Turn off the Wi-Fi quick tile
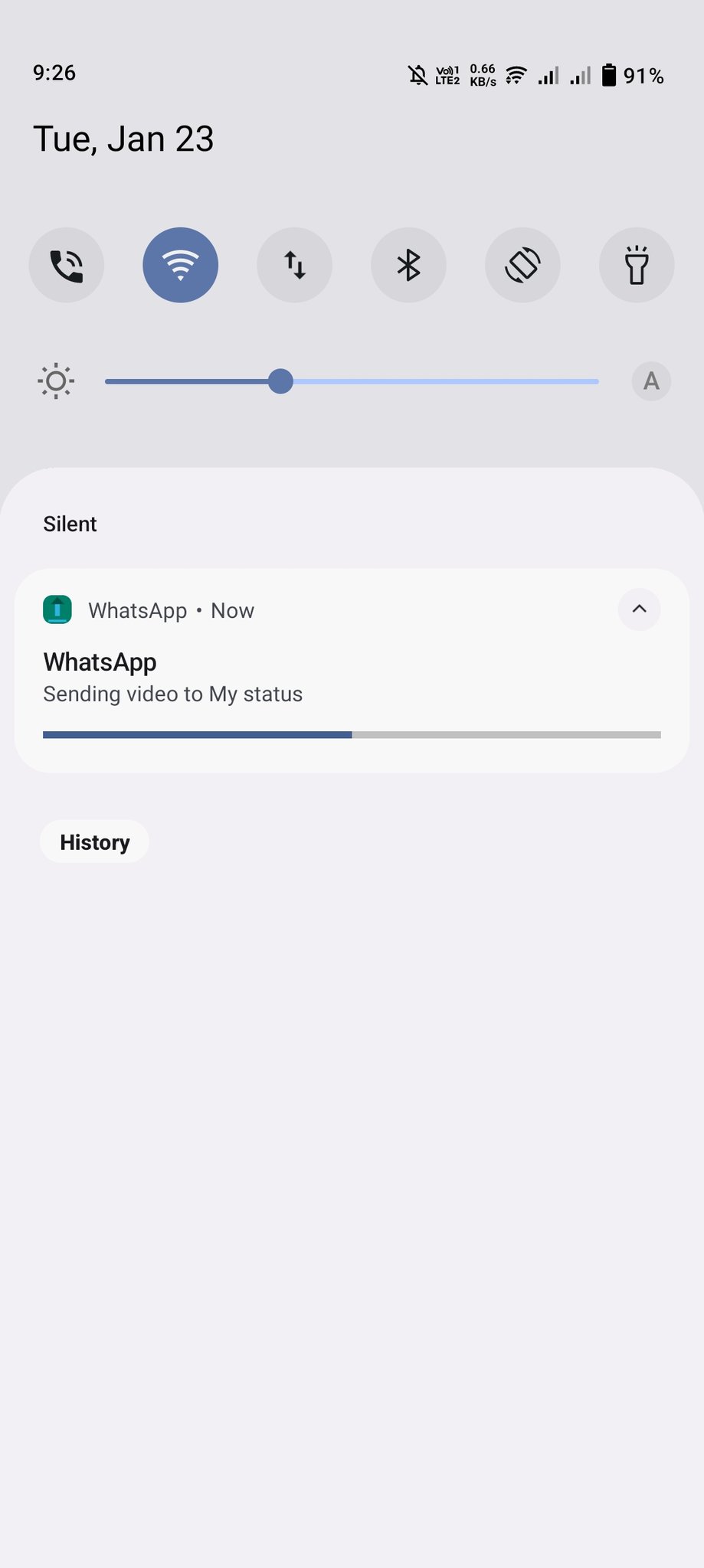Viewport: 704px width, 1568px height. (181, 265)
